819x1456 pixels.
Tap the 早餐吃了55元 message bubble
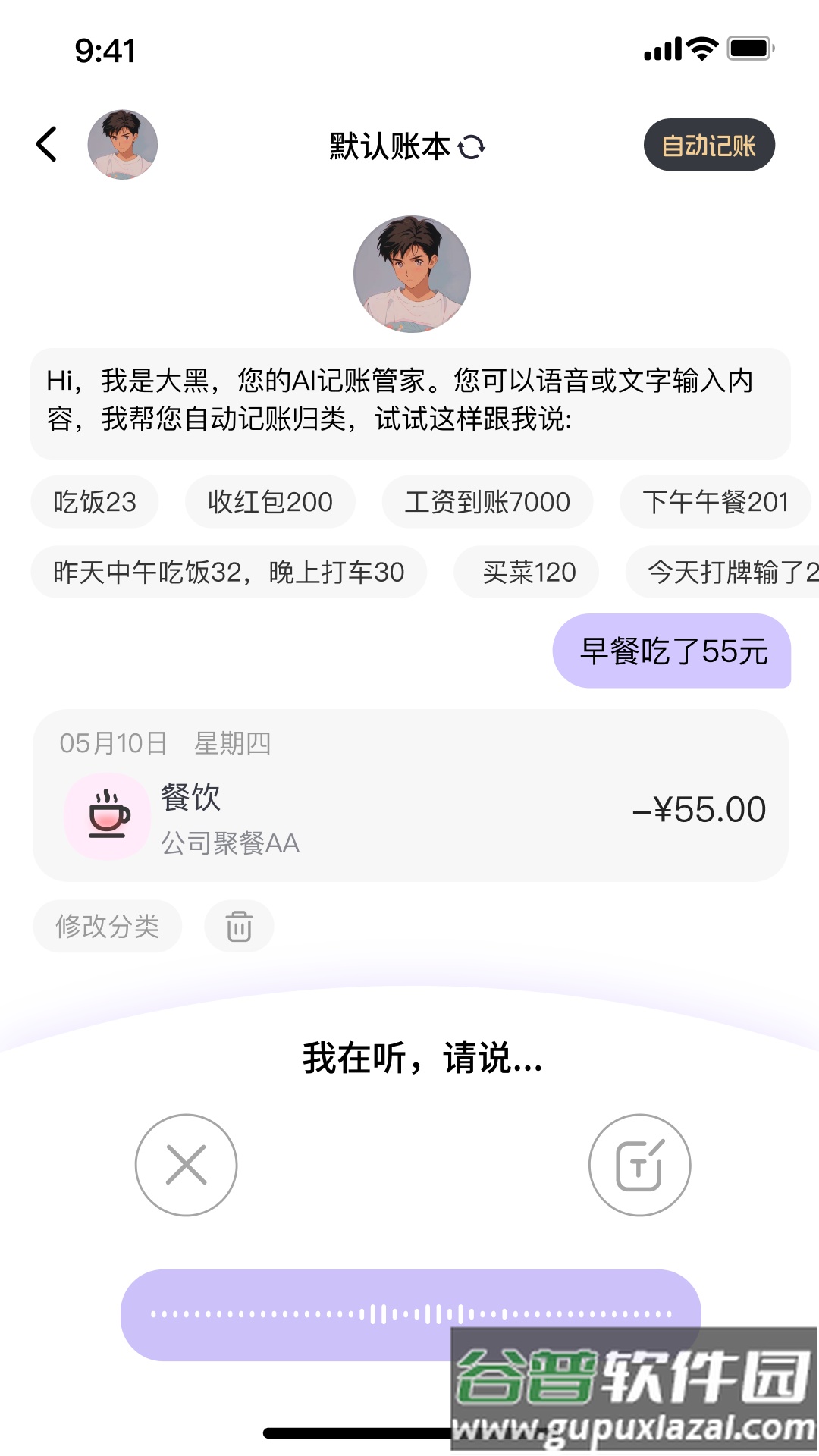(673, 651)
